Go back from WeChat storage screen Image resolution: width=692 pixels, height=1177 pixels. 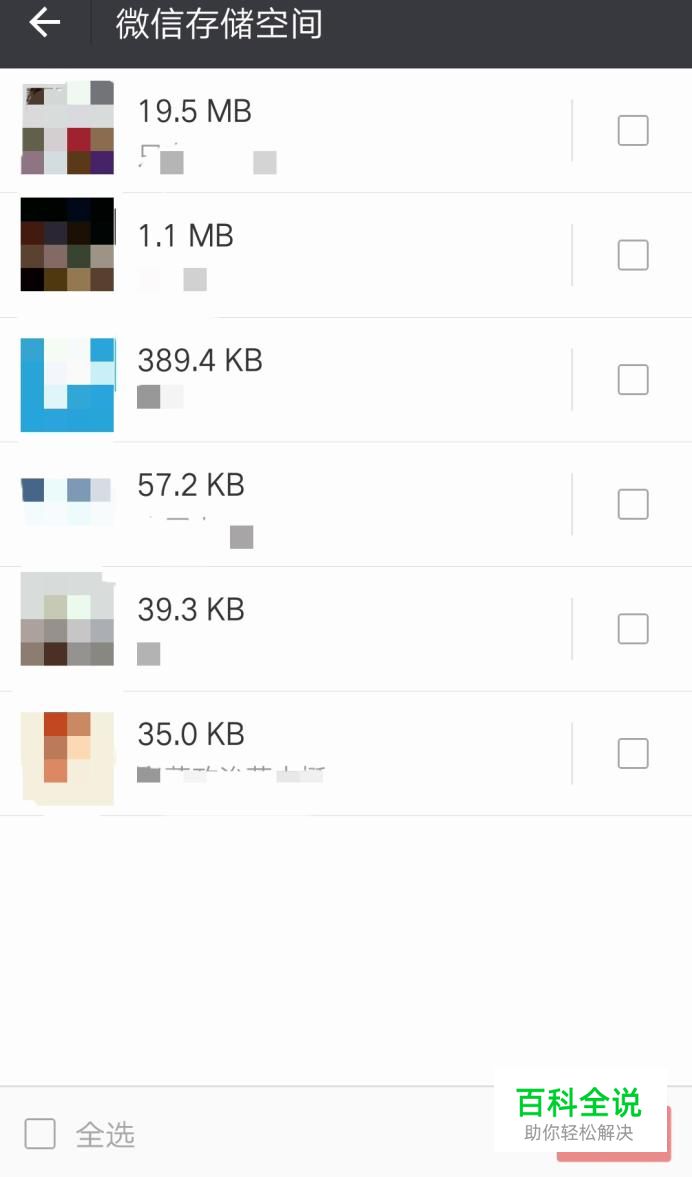pos(44,23)
